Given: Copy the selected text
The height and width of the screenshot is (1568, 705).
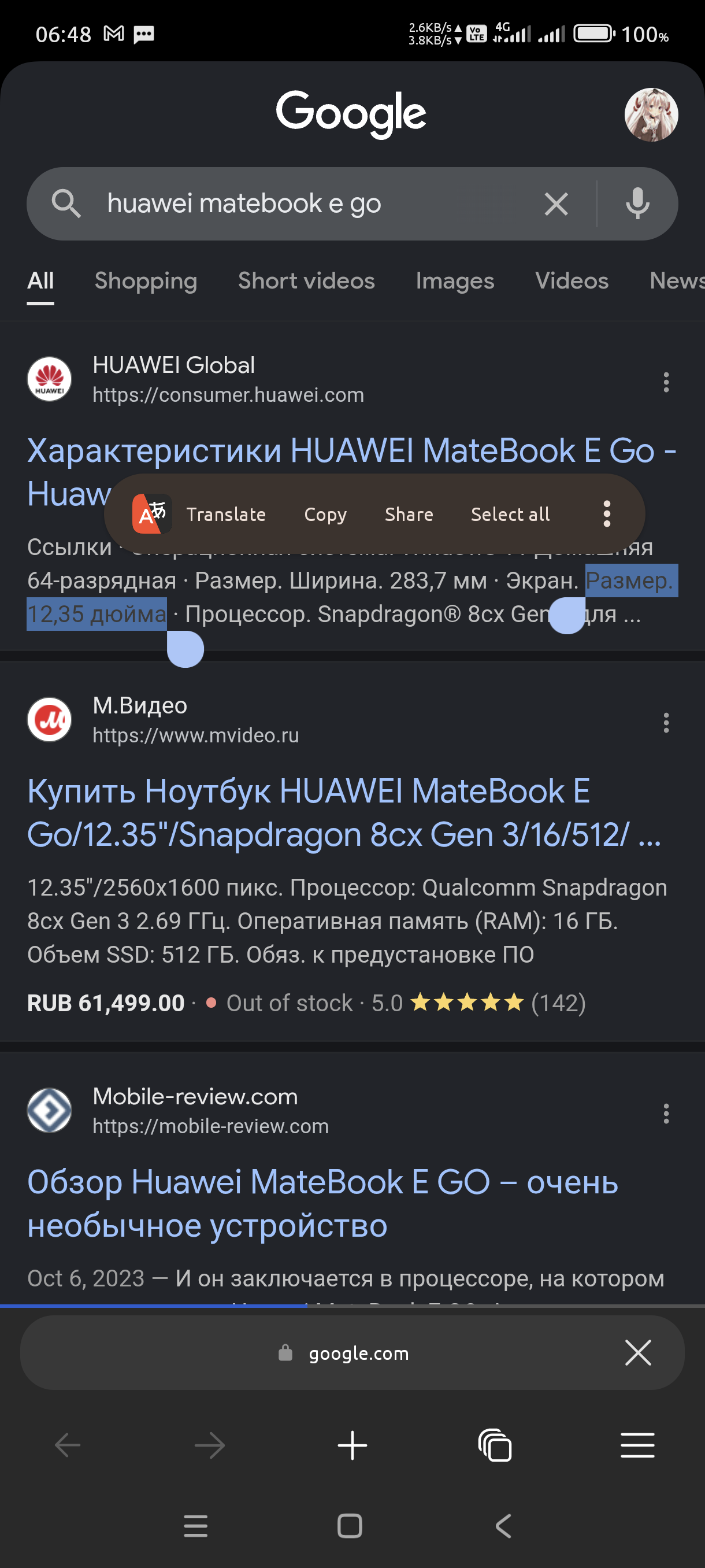Looking at the screenshot, I should tap(325, 515).
